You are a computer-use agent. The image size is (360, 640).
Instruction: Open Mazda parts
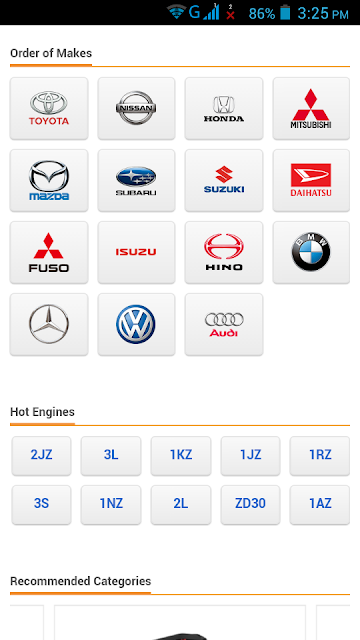[x=49, y=180]
